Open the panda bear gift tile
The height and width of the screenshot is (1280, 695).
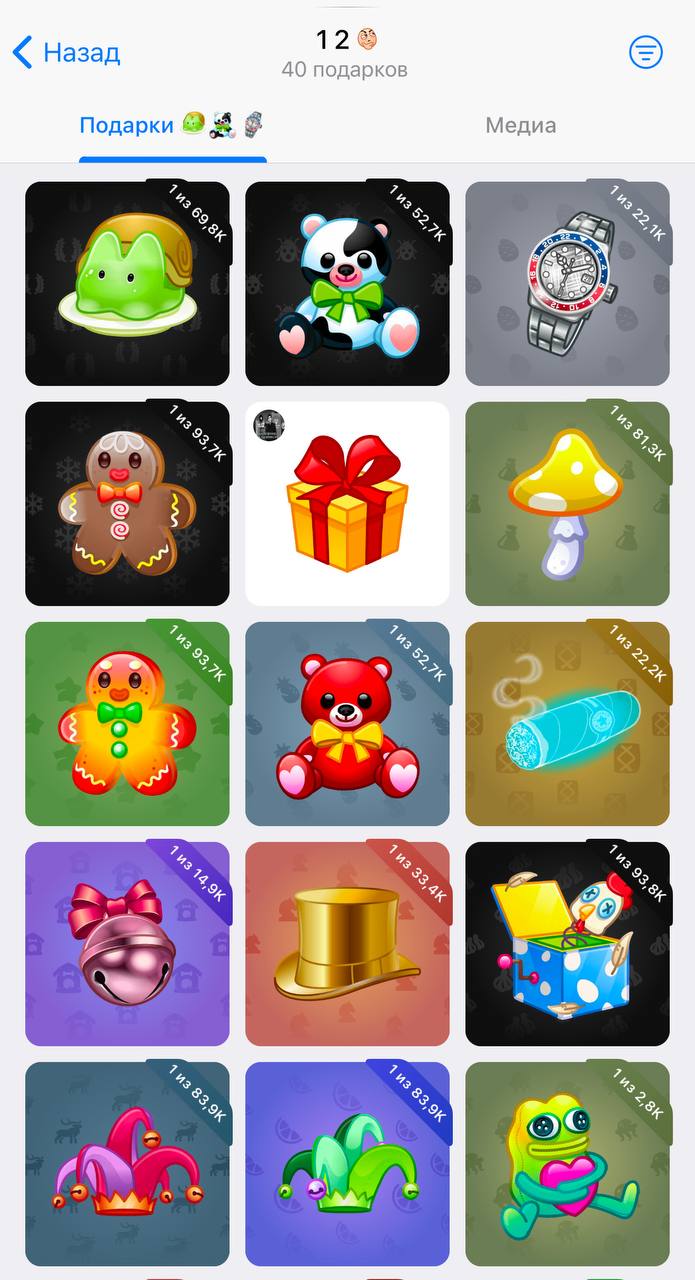347,284
